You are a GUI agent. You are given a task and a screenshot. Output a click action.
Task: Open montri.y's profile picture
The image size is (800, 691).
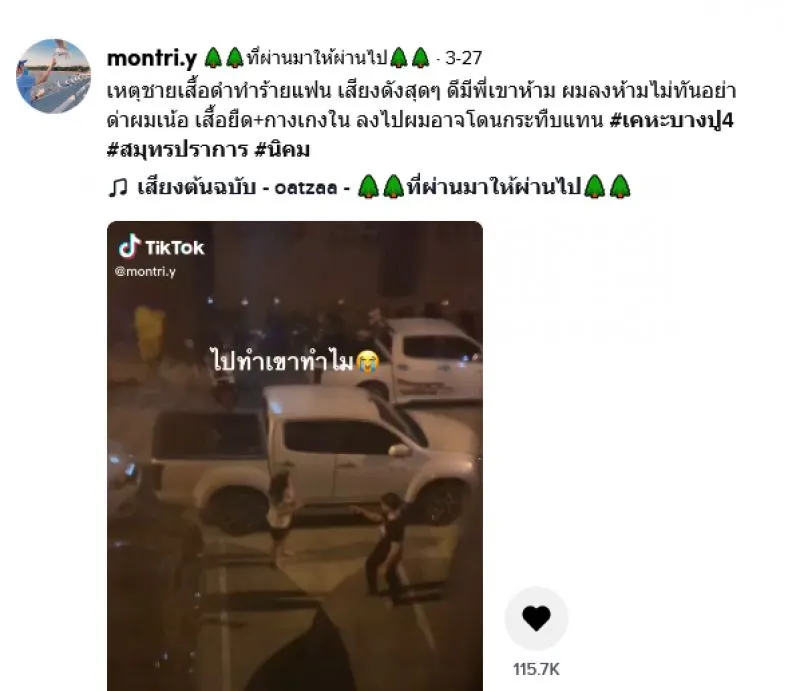point(53,76)
